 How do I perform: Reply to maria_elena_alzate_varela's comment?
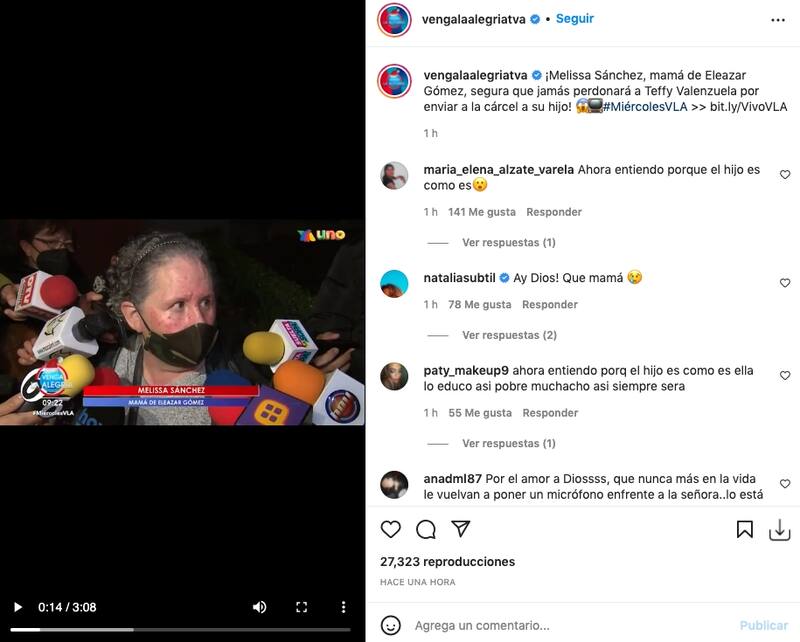[x=554, y=212]
